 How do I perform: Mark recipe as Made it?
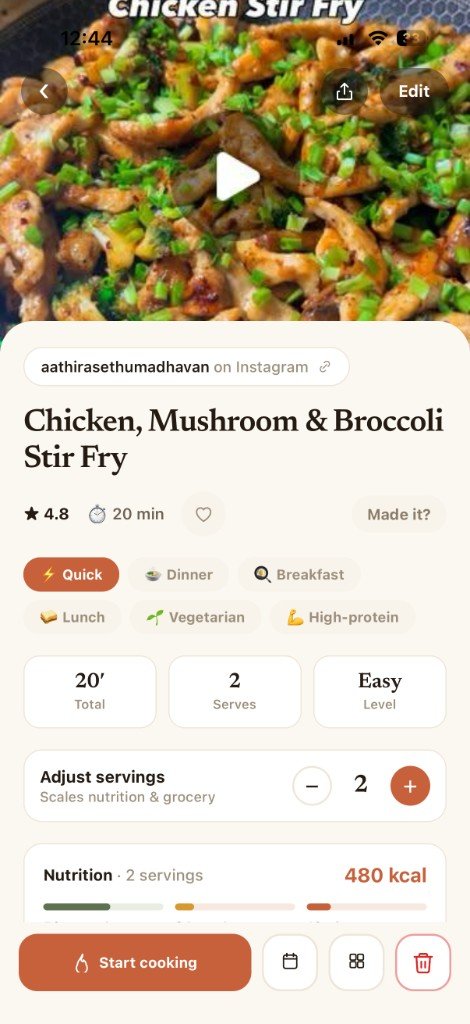tap(399, 515)
